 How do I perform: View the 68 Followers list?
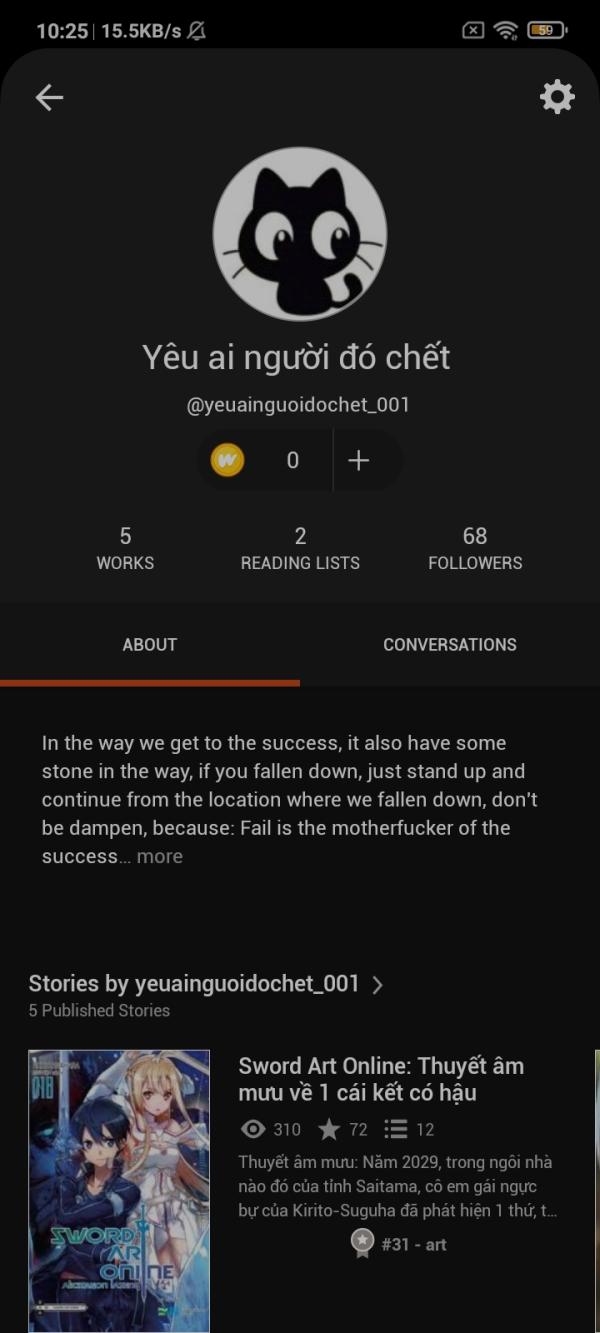pyautogui.click(x=475, y=549)
